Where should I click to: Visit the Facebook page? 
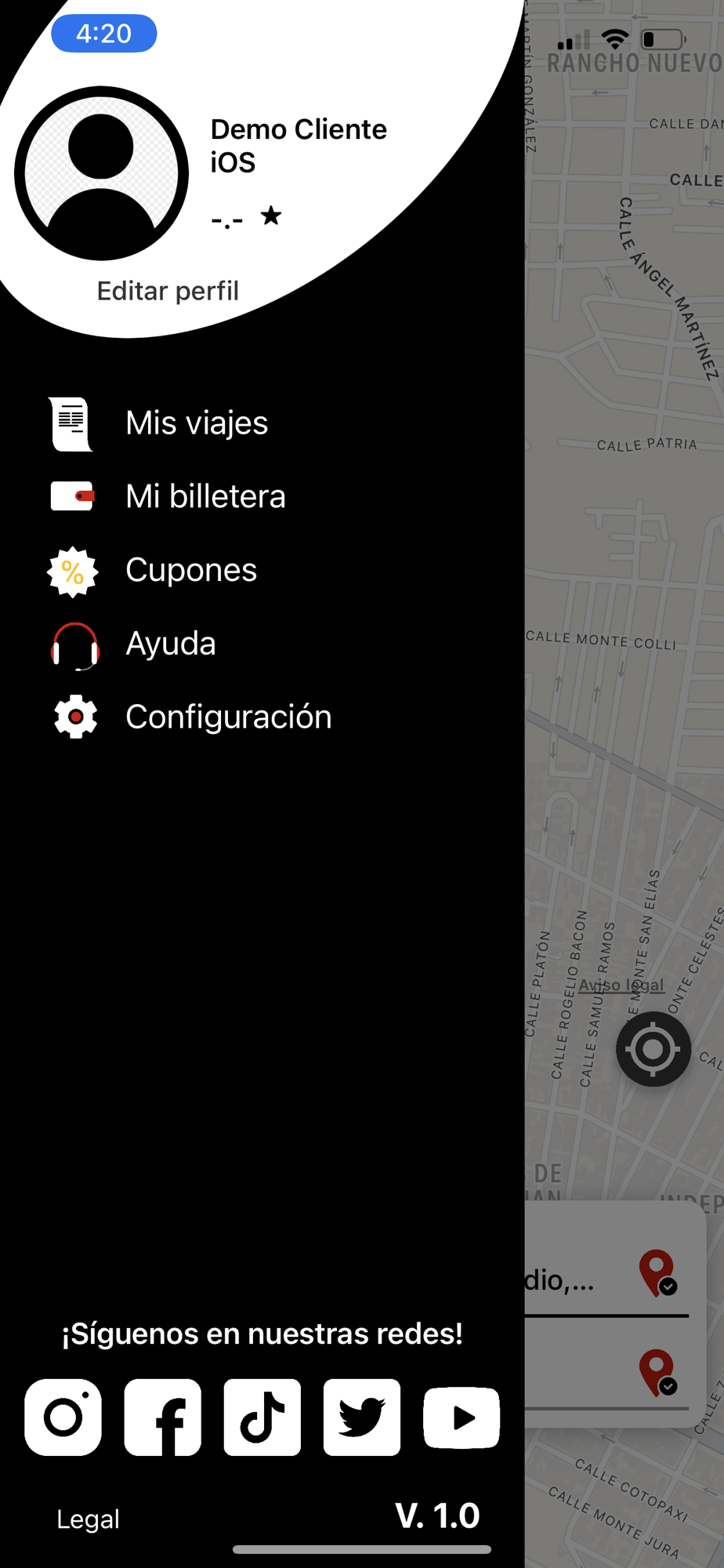point(162,1417)
